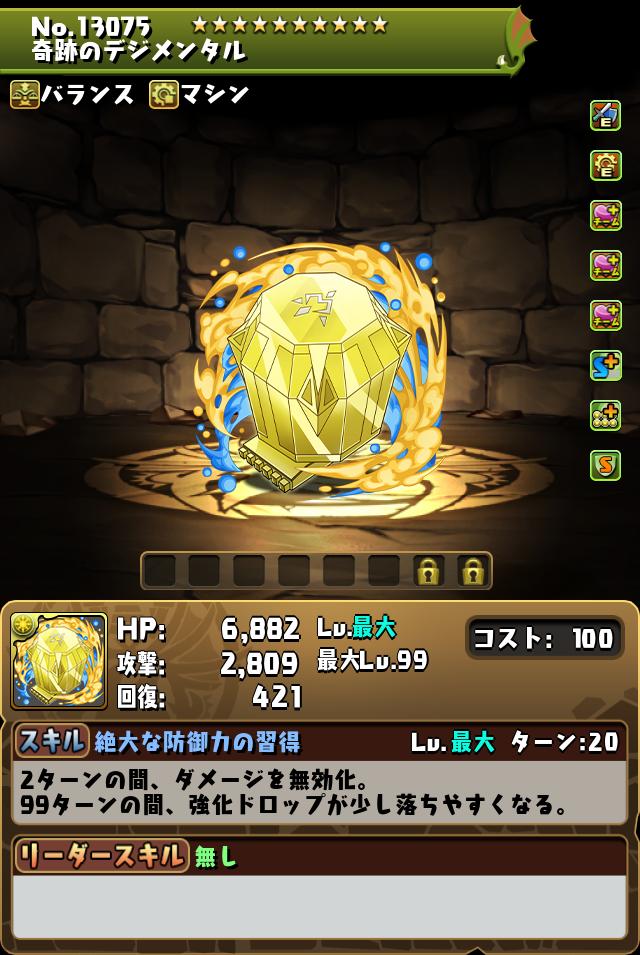The width and height of the screenshot is (640, 955).
Task: Open the 絶大な防御力の習得 skill details
Action: tap(196, 742)
